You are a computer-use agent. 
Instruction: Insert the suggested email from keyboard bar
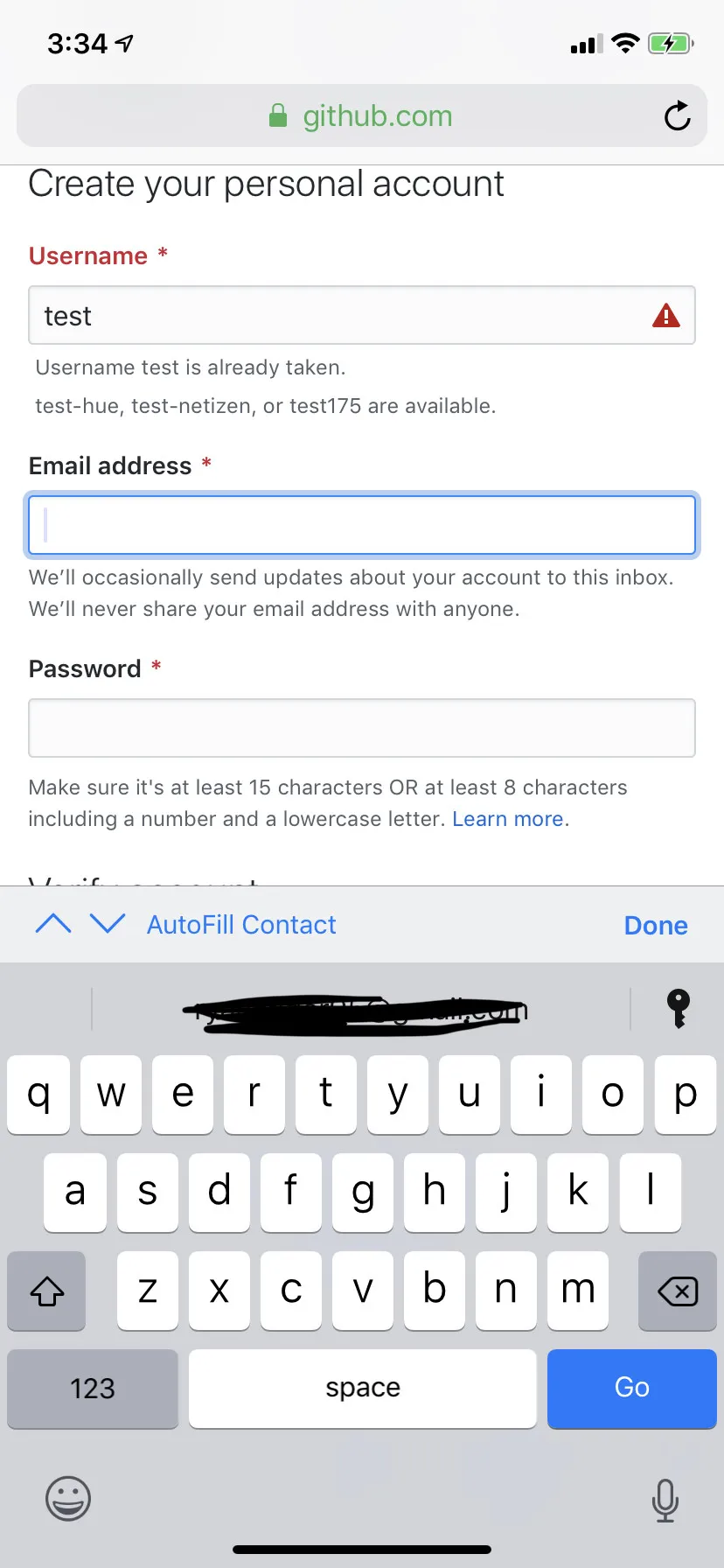(359, 1011)
